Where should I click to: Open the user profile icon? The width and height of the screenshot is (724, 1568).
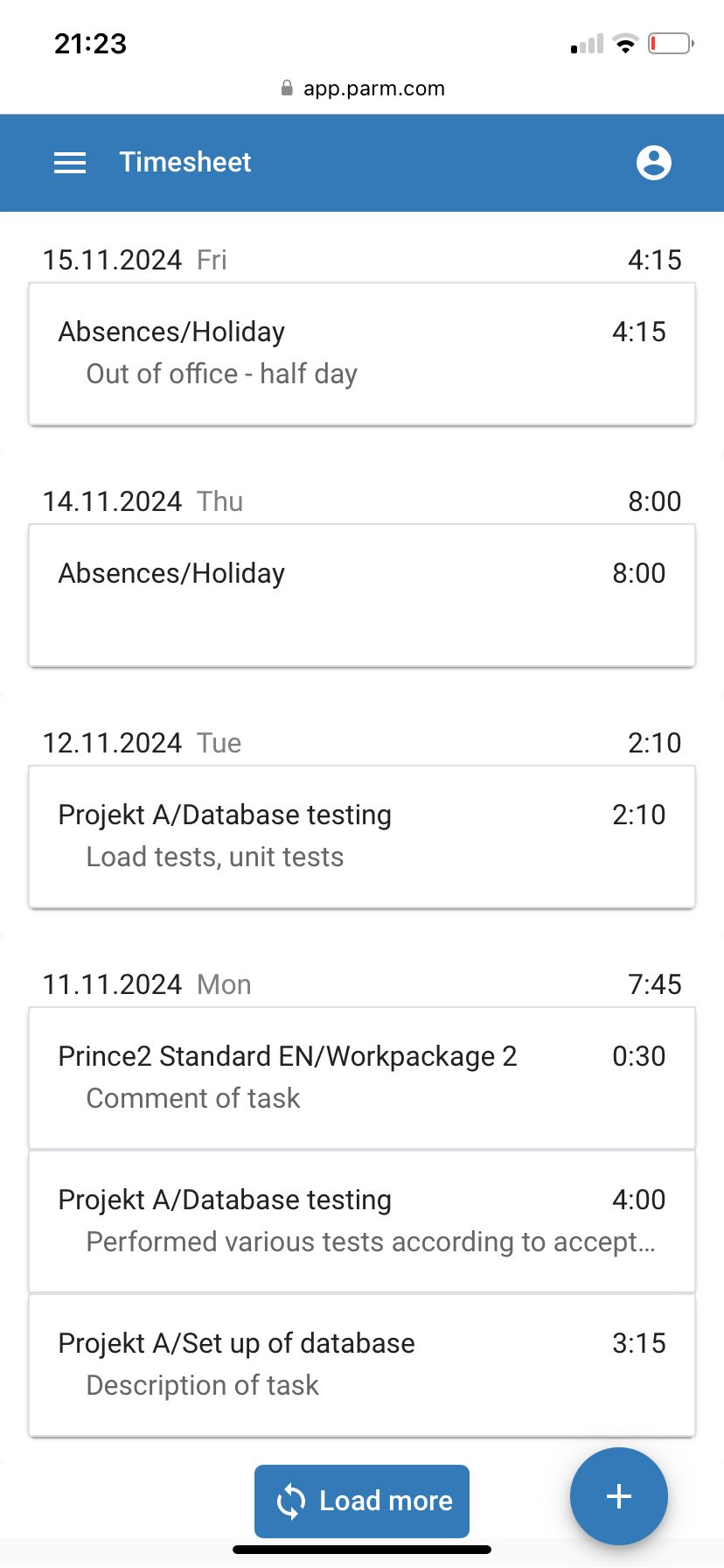654,163
